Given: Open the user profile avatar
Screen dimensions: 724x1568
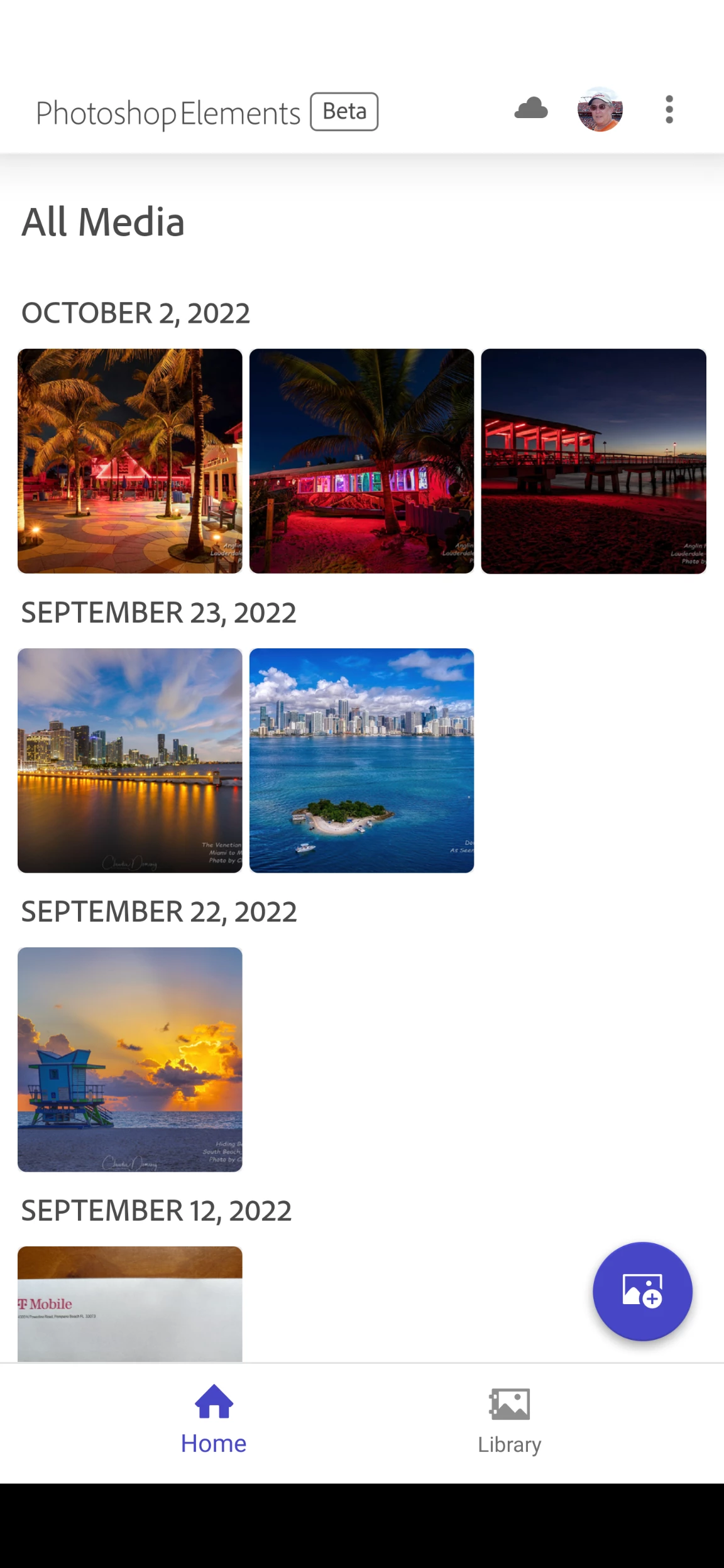Looking at the screenshot, I should (600, 109).
